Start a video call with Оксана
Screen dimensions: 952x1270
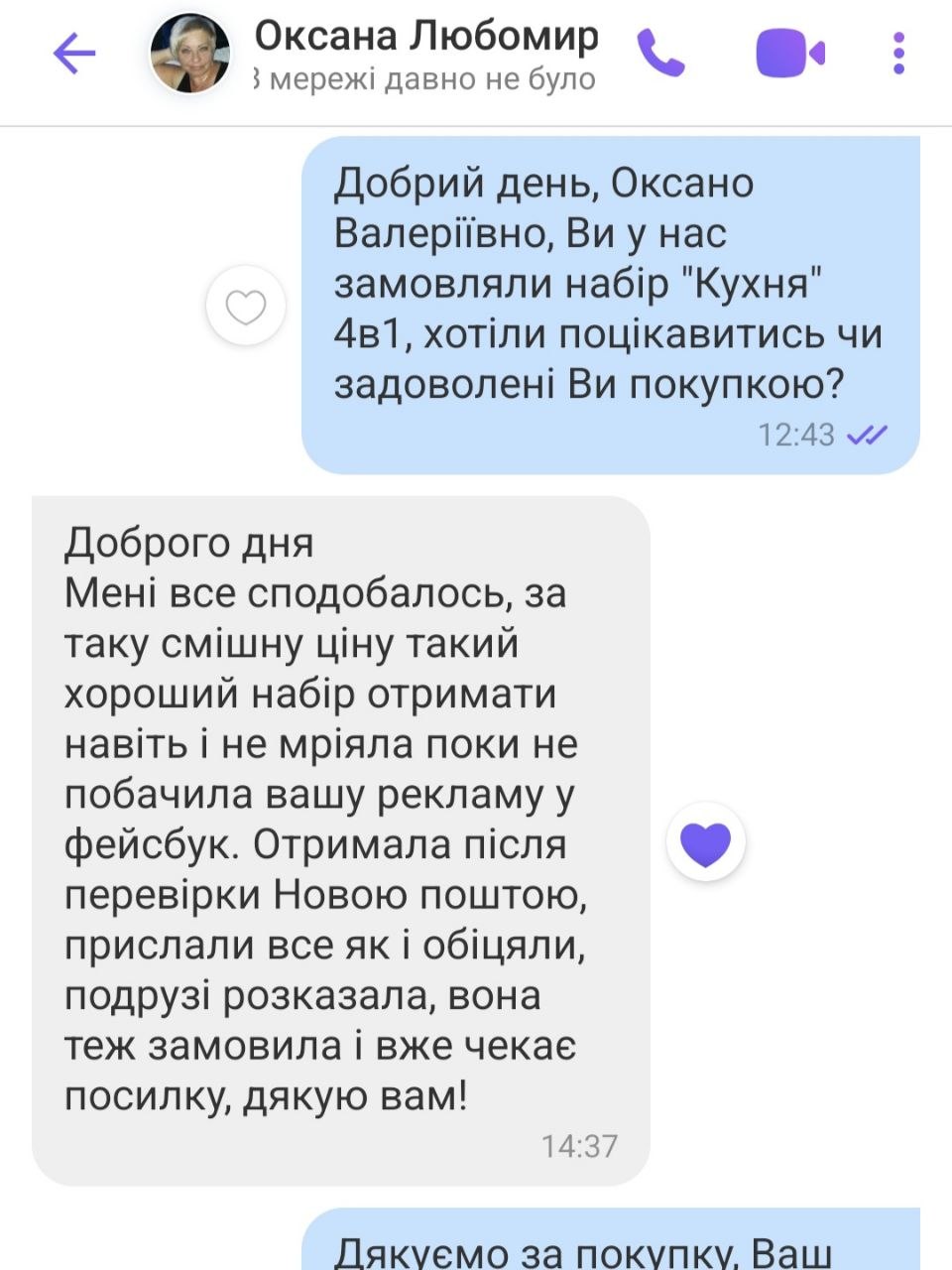pos(789,54)
